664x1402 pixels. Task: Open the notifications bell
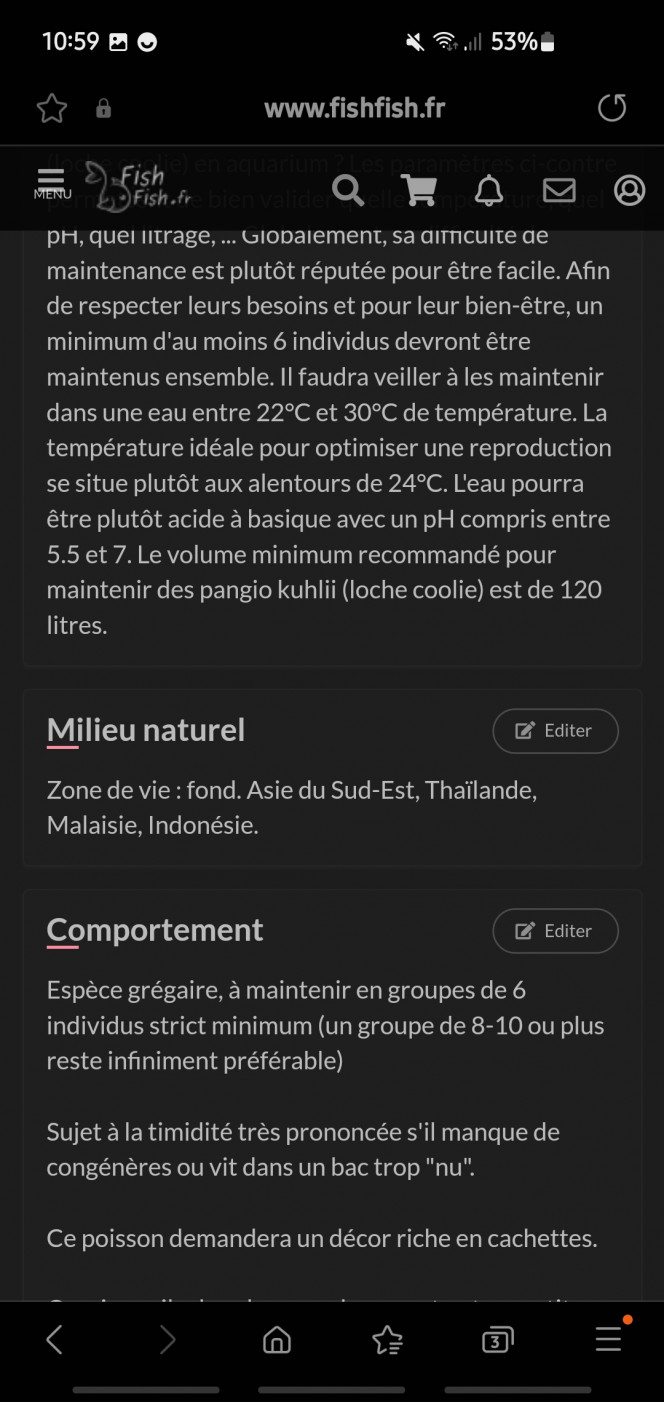[x=489, y=189]
